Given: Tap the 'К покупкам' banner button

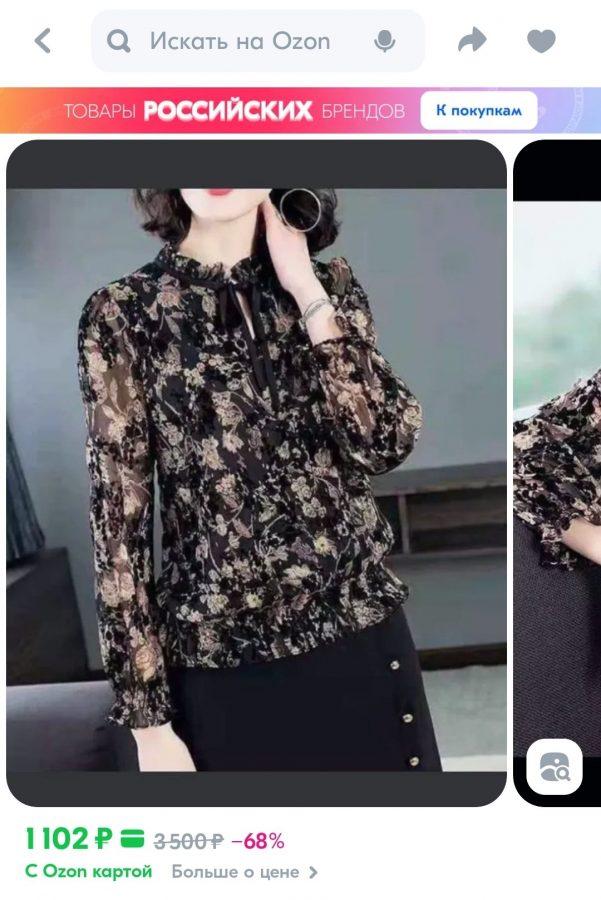Looking at the screenshot, I should (x=478, y=111).
